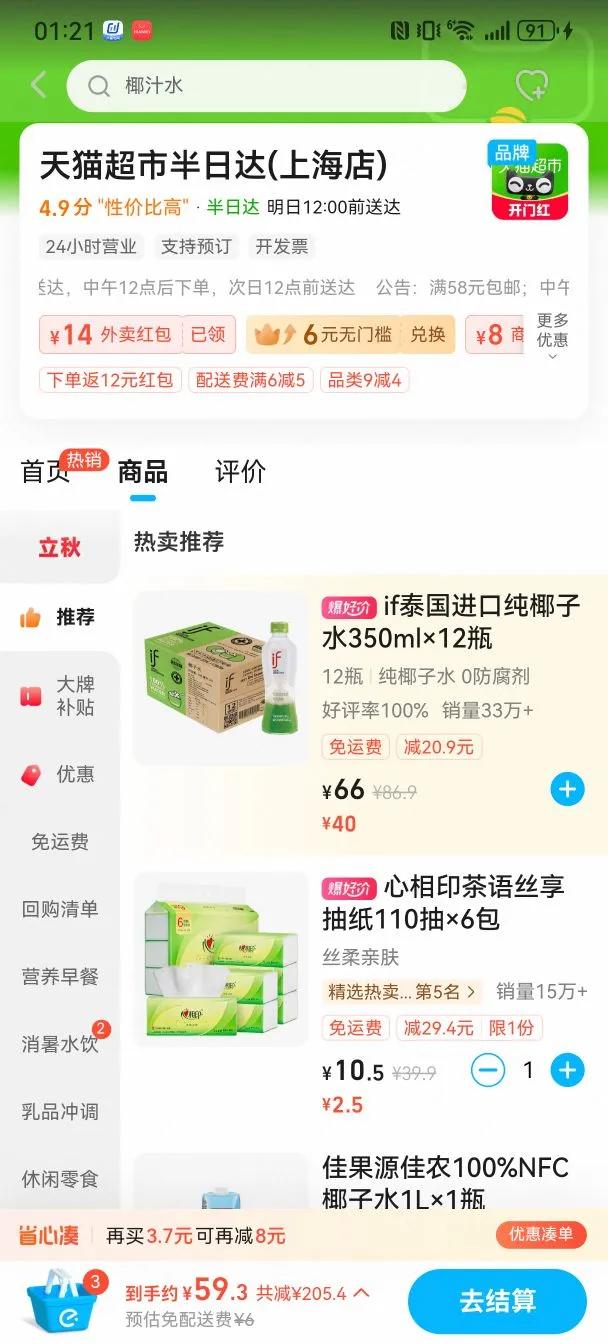Favorite this store with the heart icon
608x1344 pixels.
(x=530, y=86)
